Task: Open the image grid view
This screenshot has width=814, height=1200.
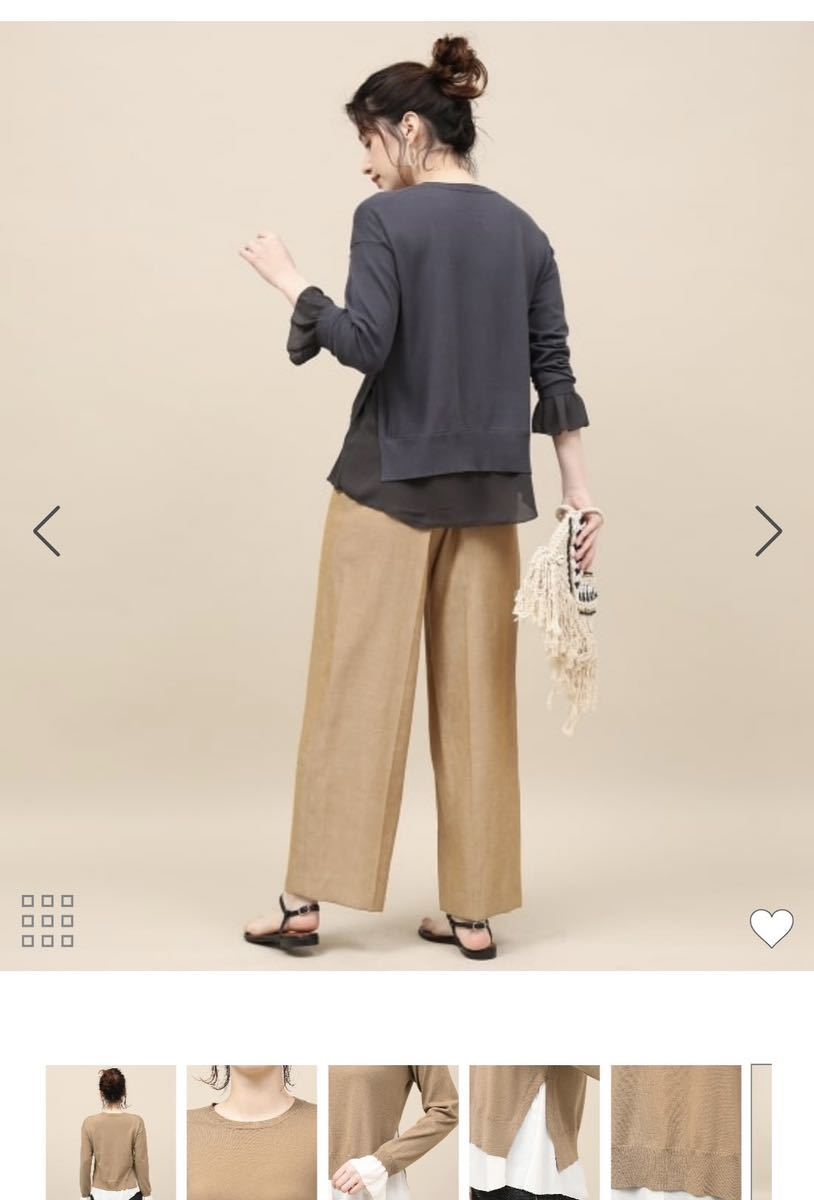Action: tap(48, 920)
